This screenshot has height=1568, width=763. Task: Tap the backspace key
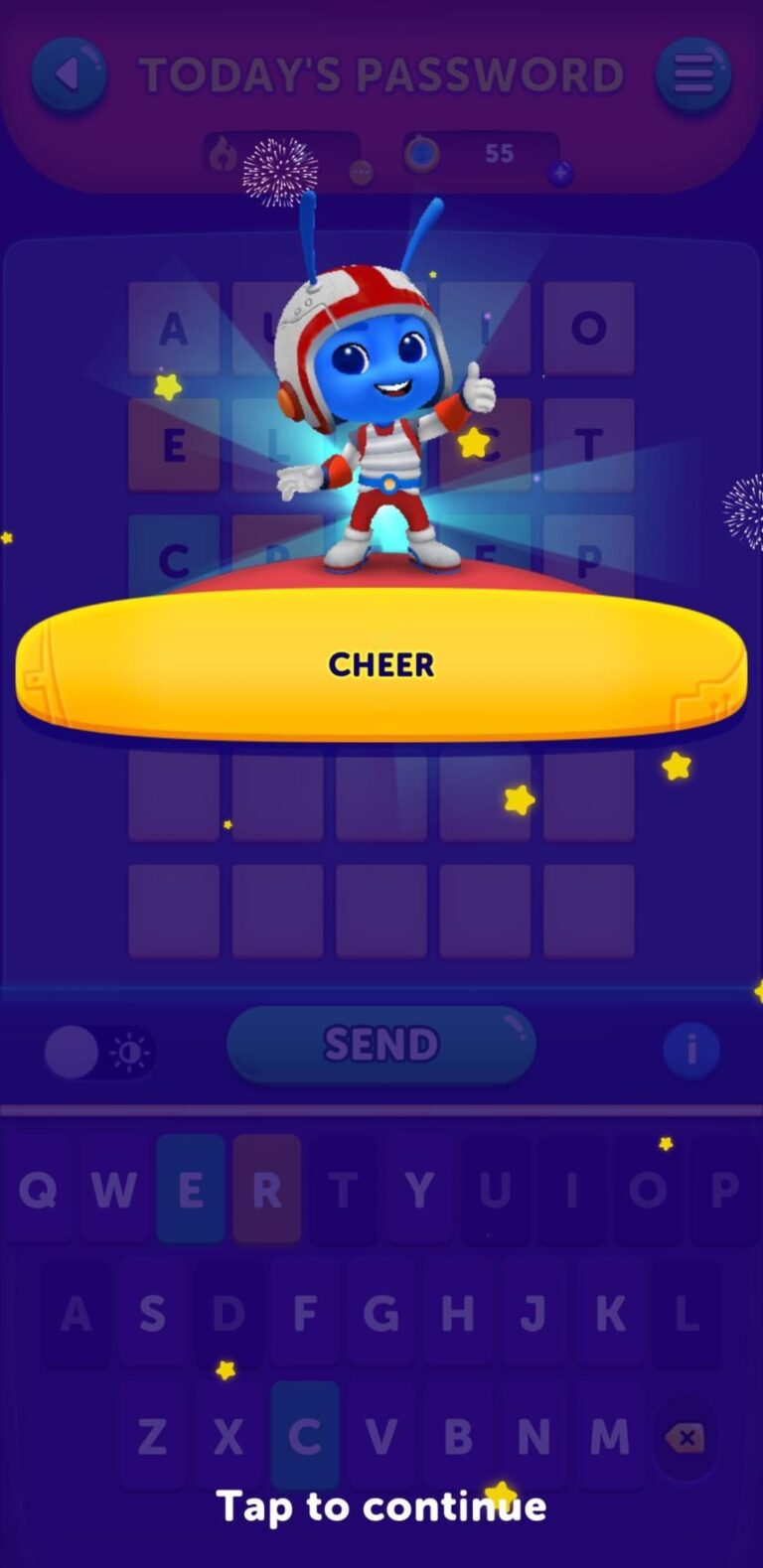pyautogui.click(x=686, y=1437)
